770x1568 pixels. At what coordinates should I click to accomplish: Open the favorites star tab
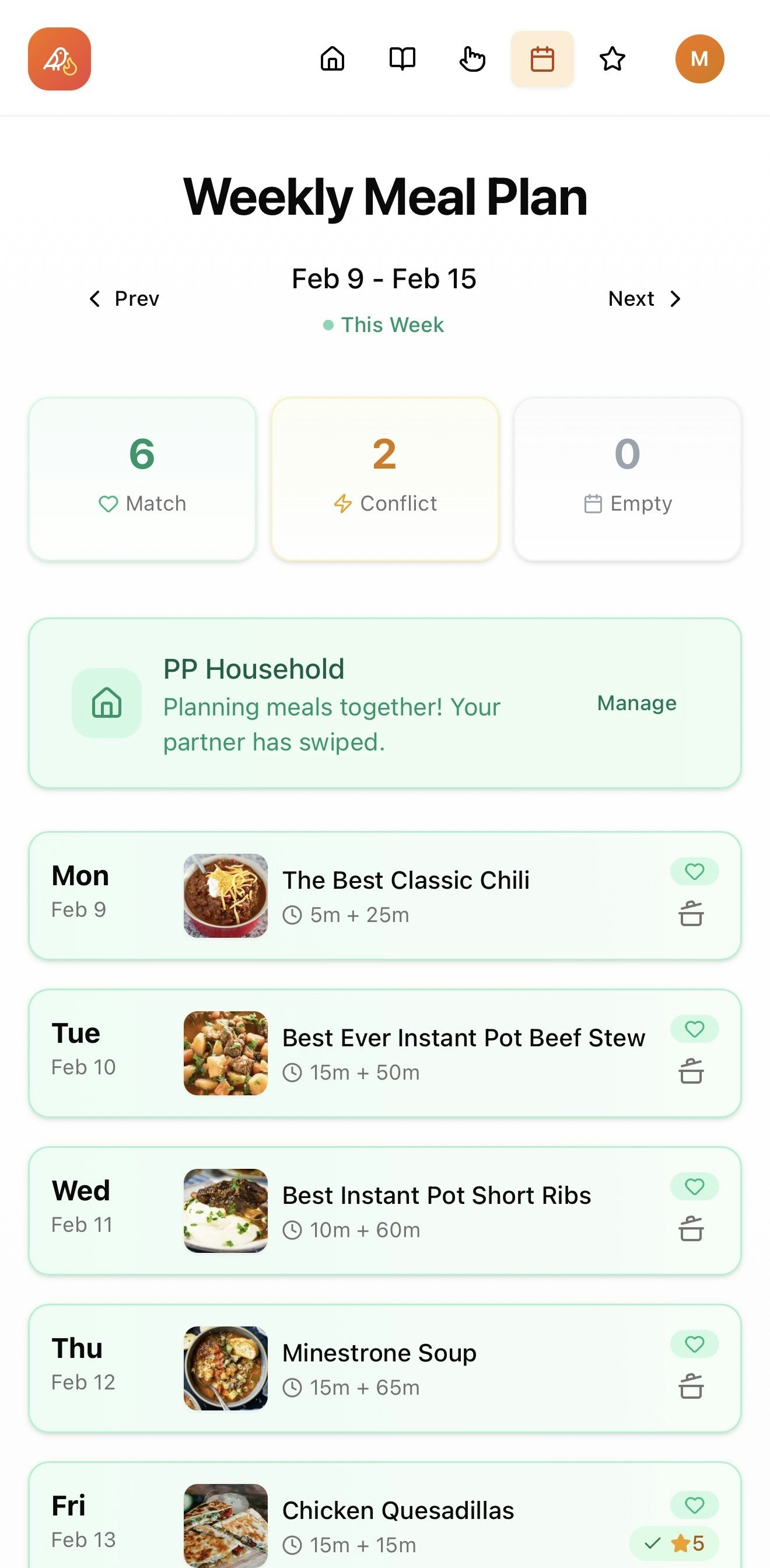tap(612, 59)
